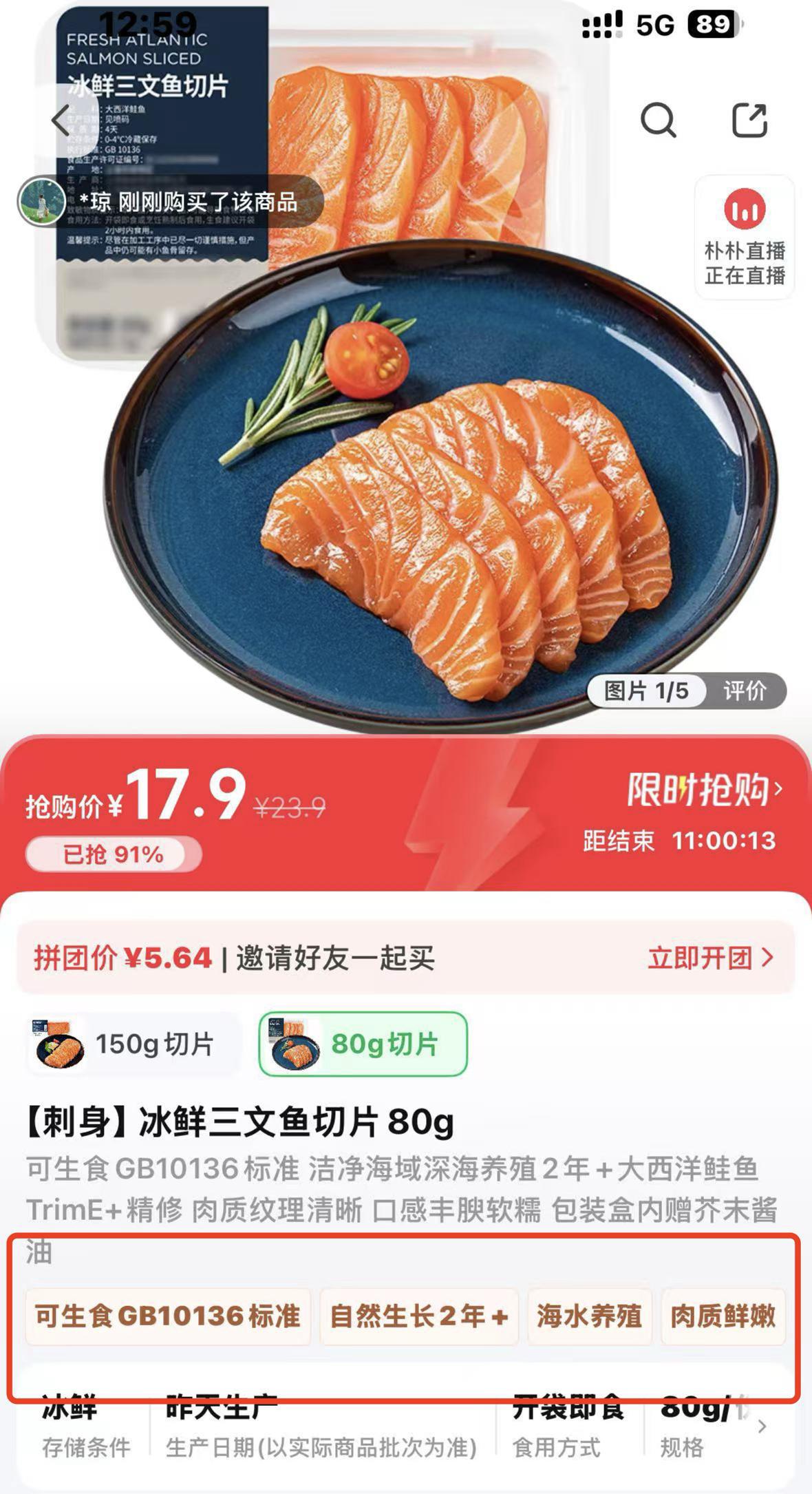Share this salmon product
This screenshot has width=812, height=1494.
point(749,121)
